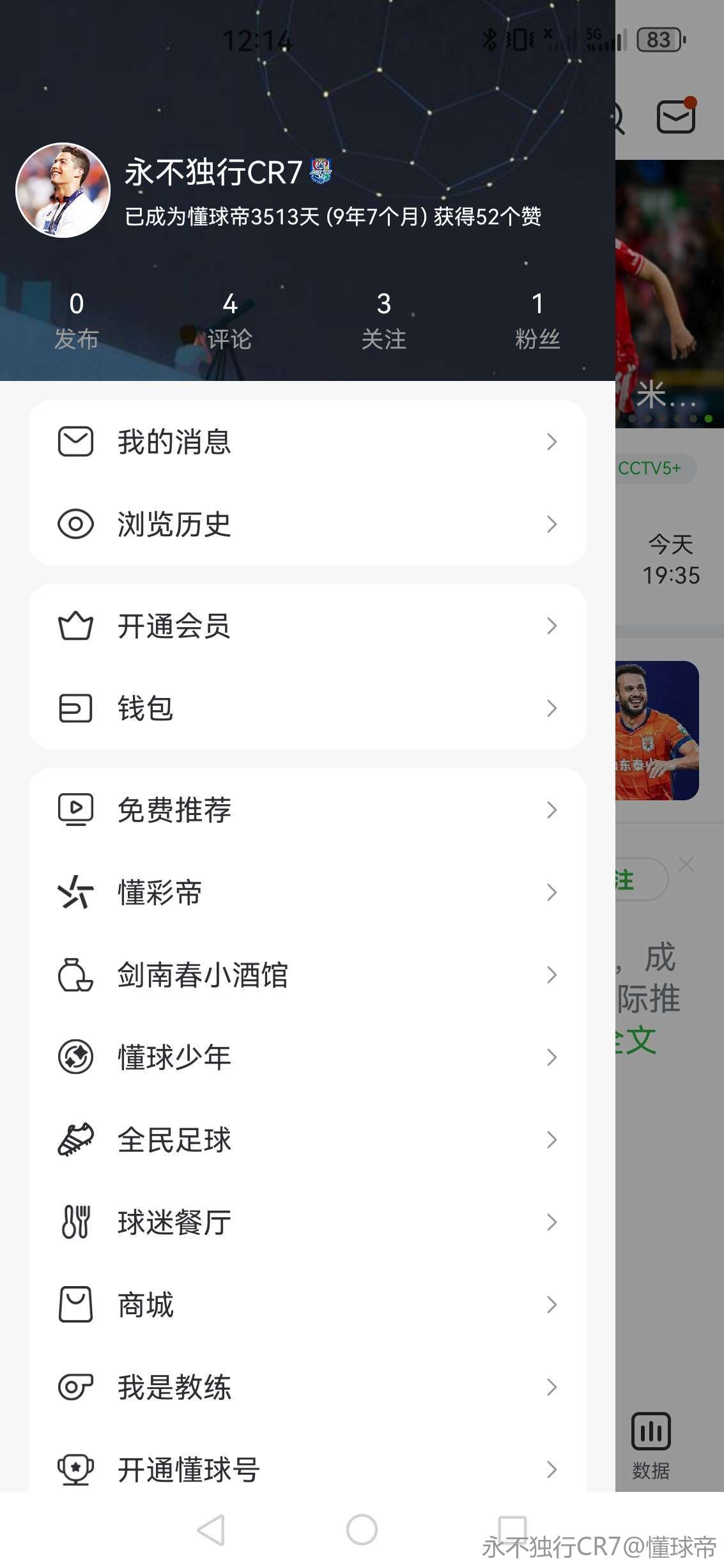Select 开通会员
The width and height of the screenshot is (724, 1568).
click(x=307, y=626)
